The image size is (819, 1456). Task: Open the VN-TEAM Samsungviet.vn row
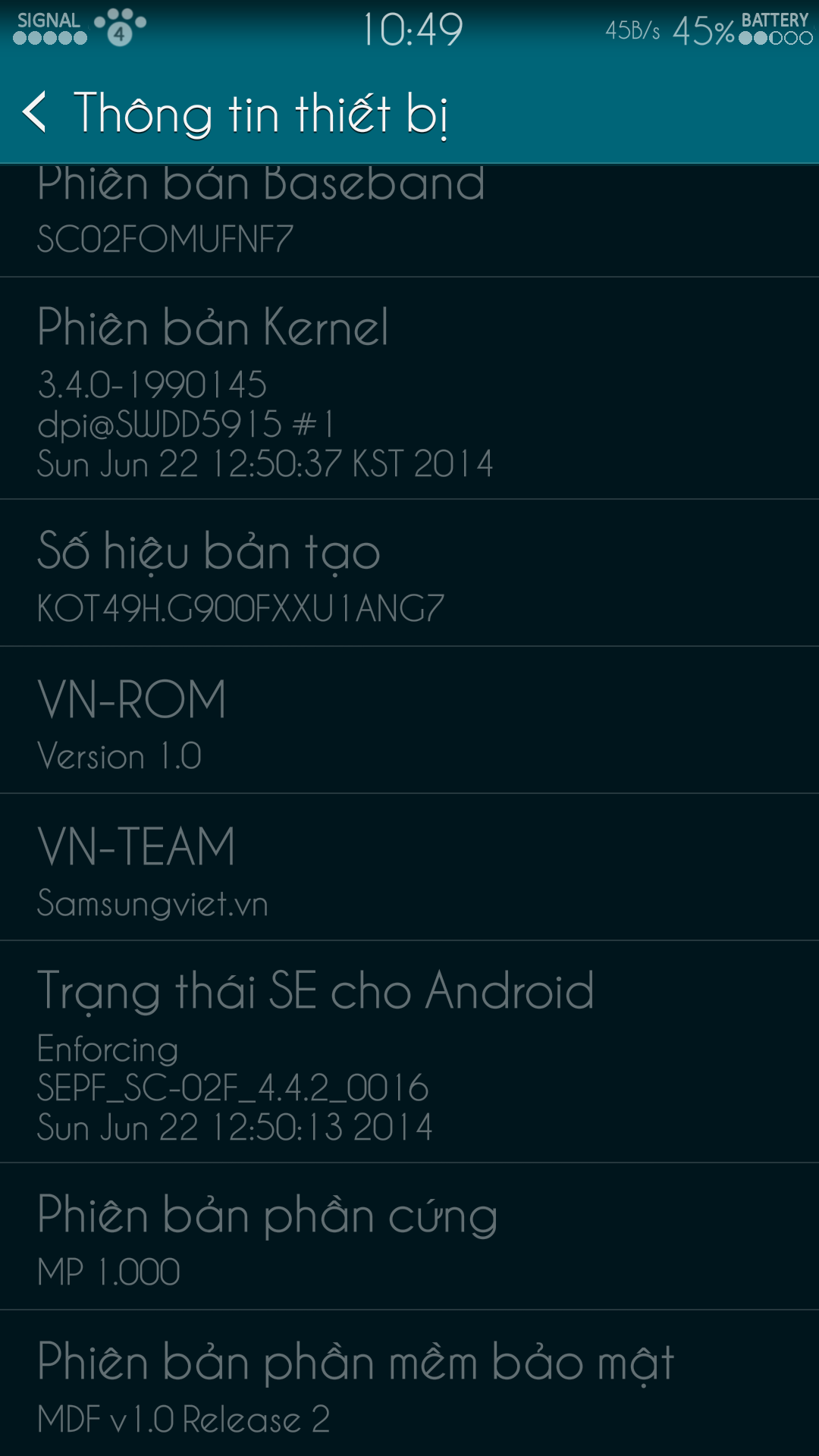[409, 868]
